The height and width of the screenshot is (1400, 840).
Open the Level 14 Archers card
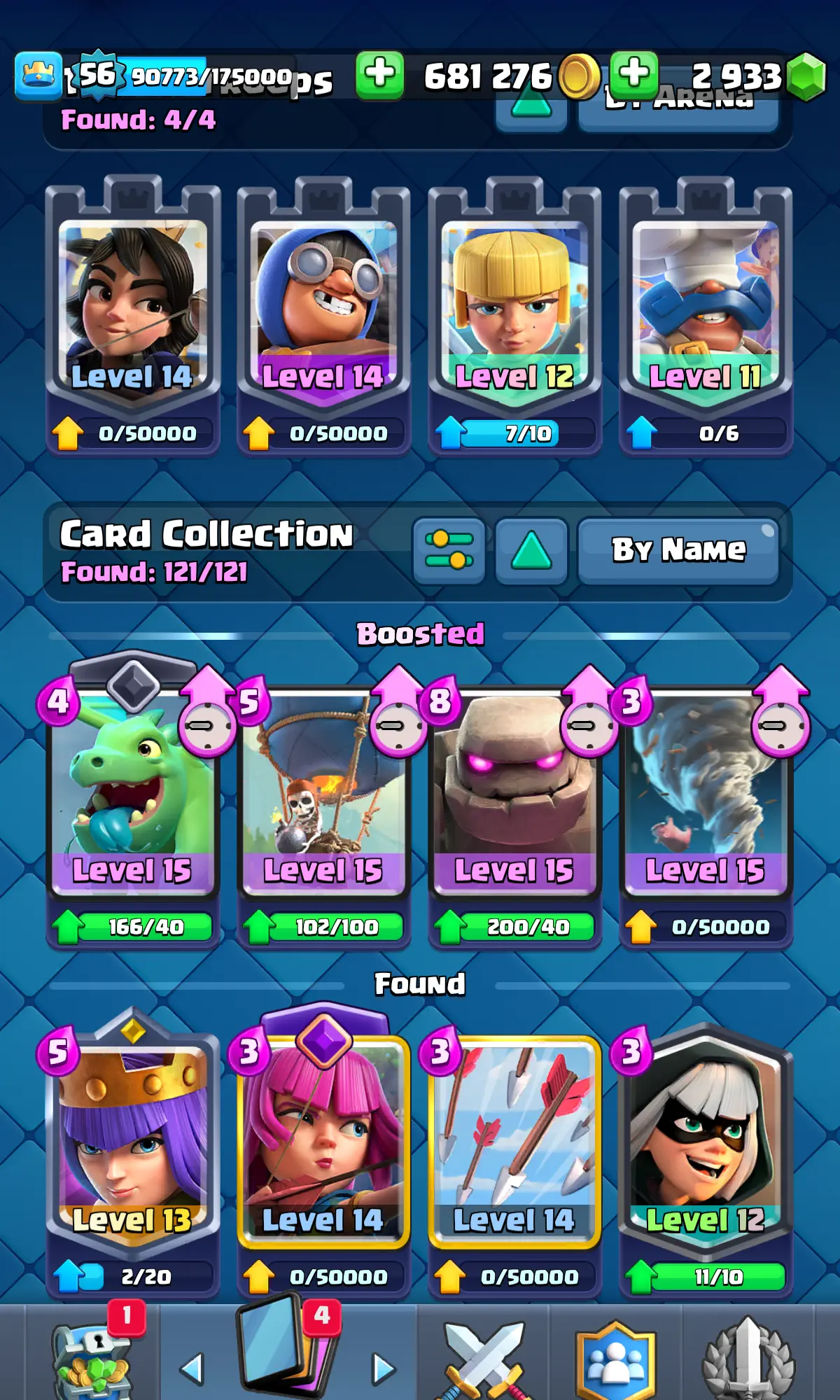[x=323, y=1141]
